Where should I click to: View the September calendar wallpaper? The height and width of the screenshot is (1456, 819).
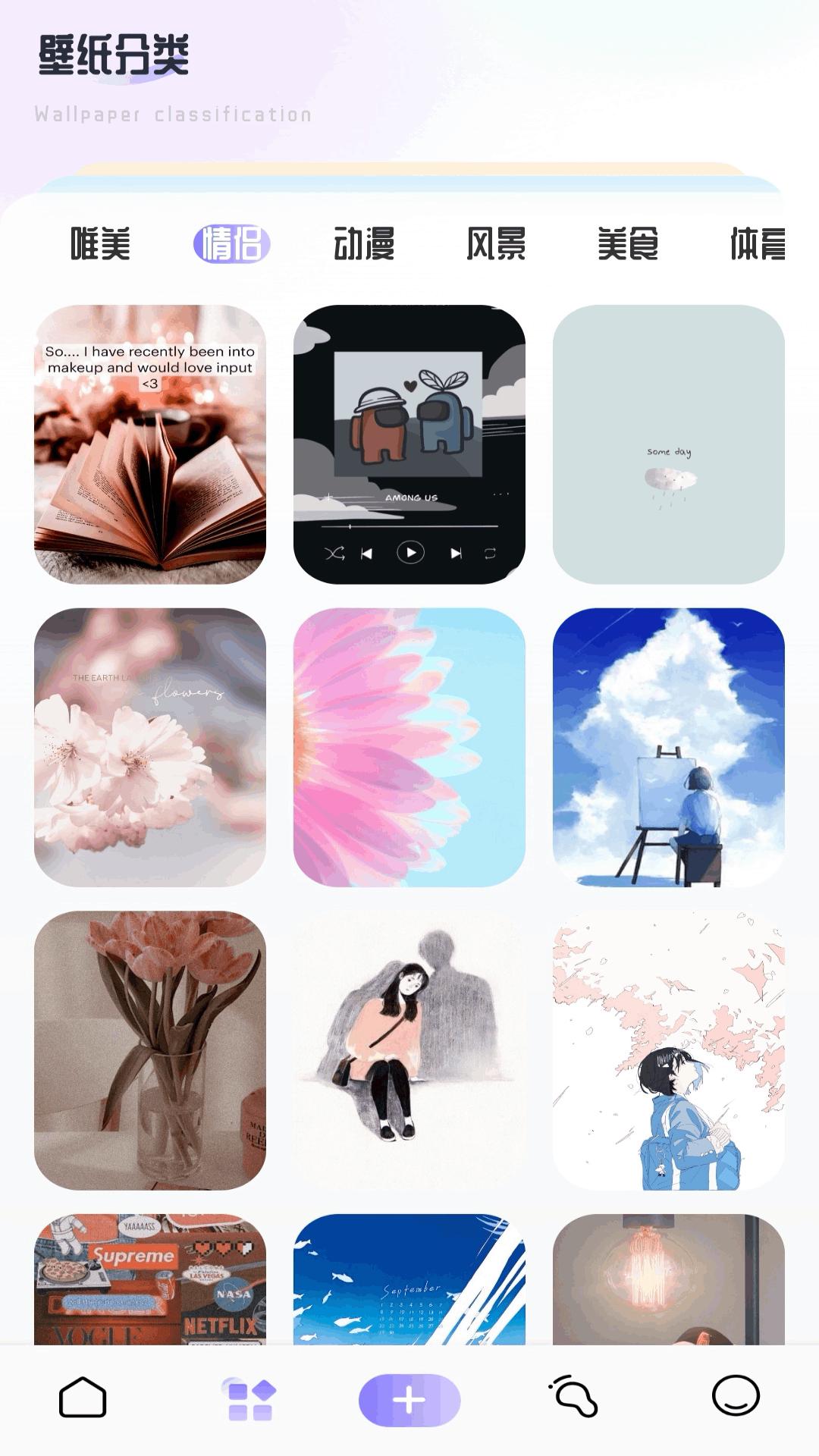click(409, 1280)
